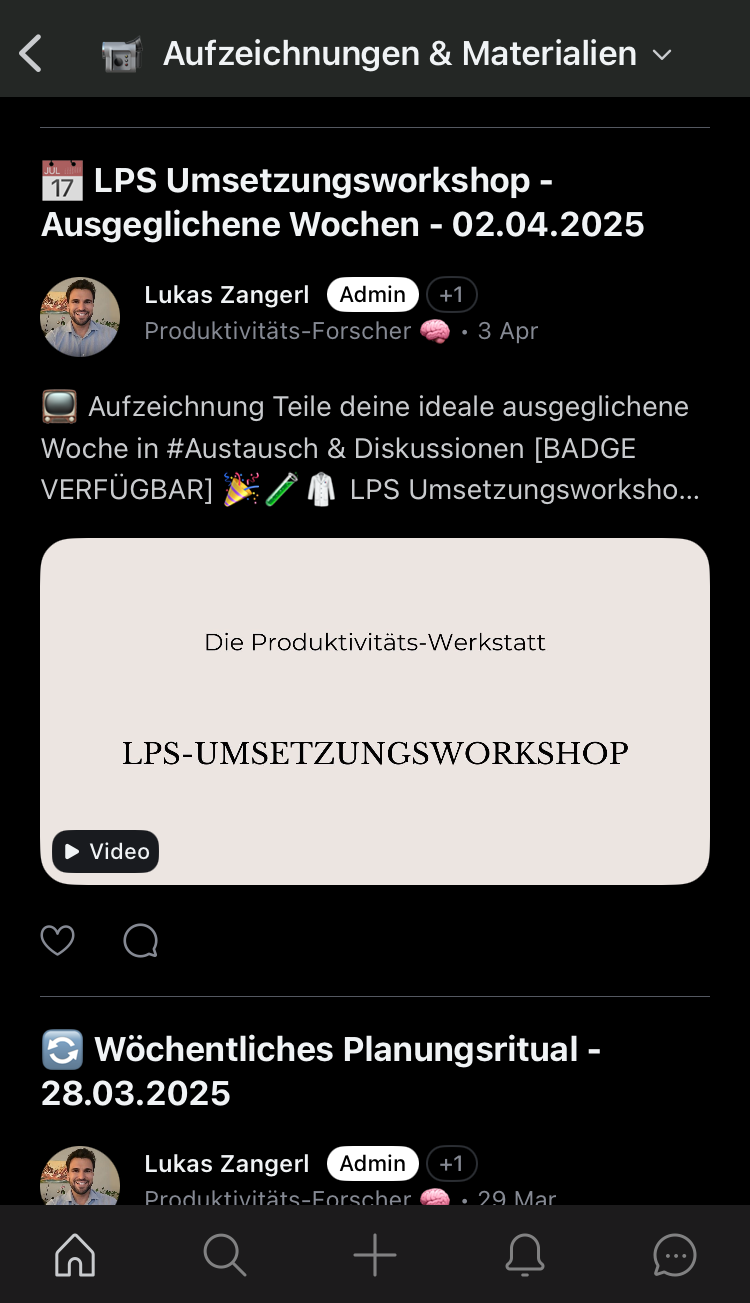View Lukas Zangerl's profile picture on workshop post
Screen dimensions: 750x1303
pyautogui.click(x=80, y=317)
